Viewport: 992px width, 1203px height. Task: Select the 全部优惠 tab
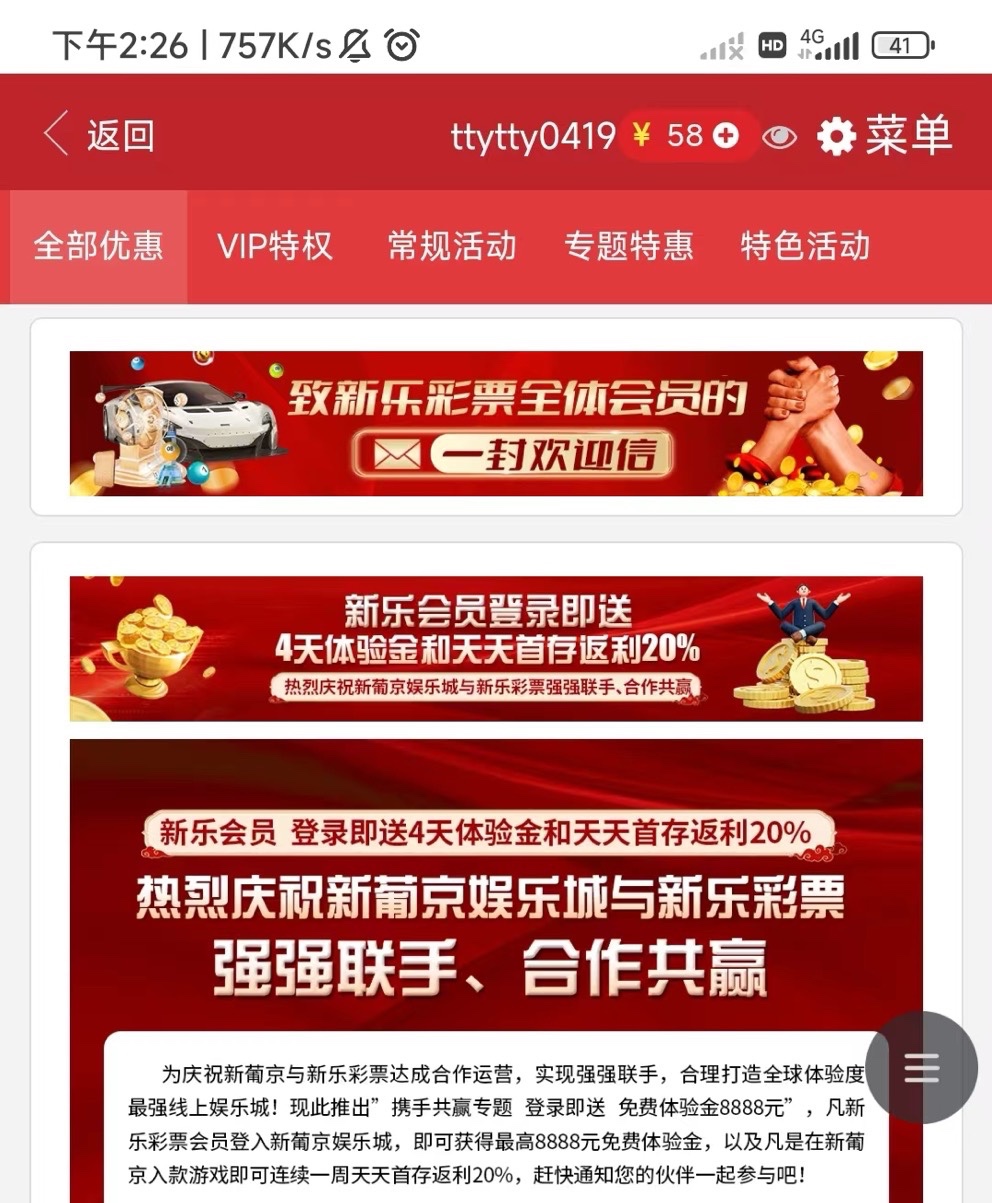98,246
